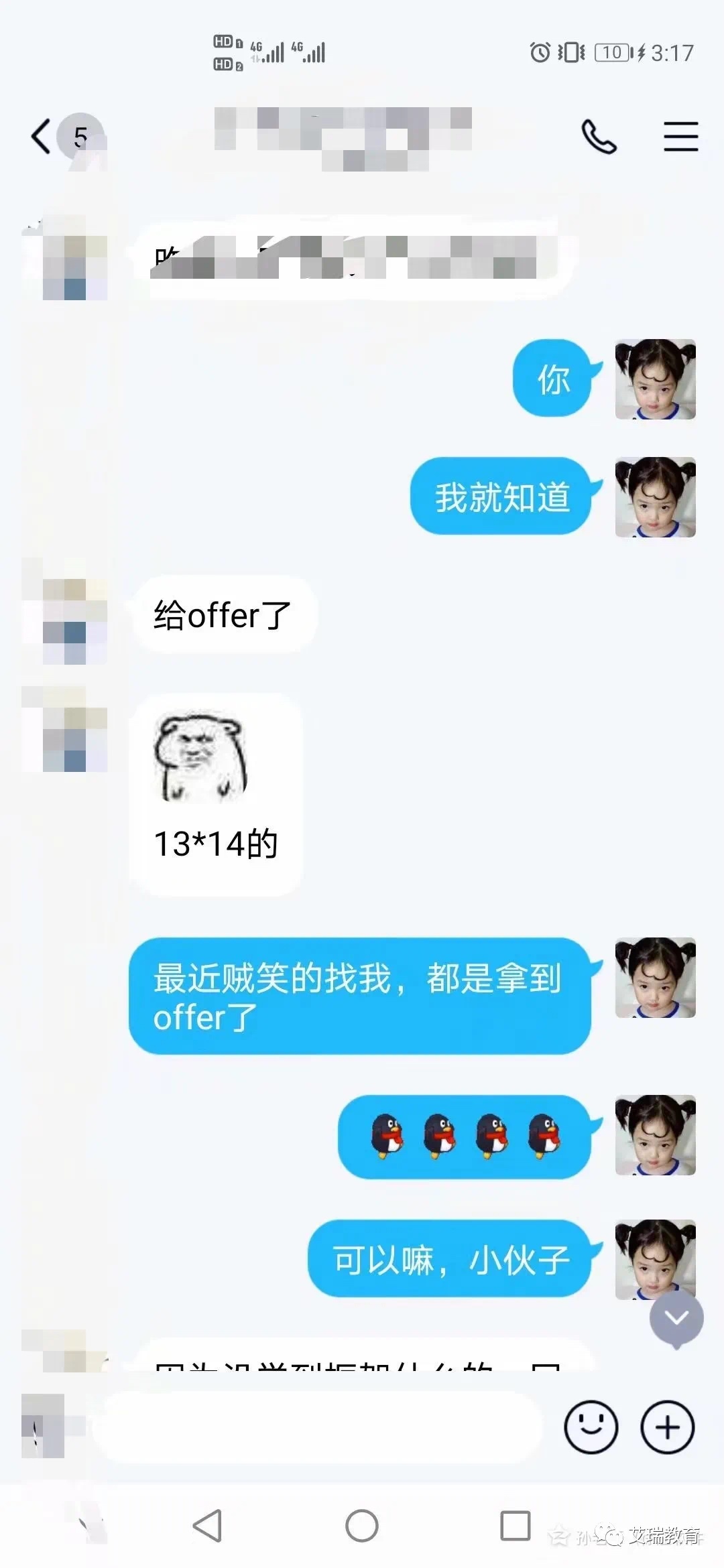Image resolution: width=724 pixels, height=1568 pixels.
Task: Open the plus attachment options
Action: pyautogui.click(x=667, y=1428)
